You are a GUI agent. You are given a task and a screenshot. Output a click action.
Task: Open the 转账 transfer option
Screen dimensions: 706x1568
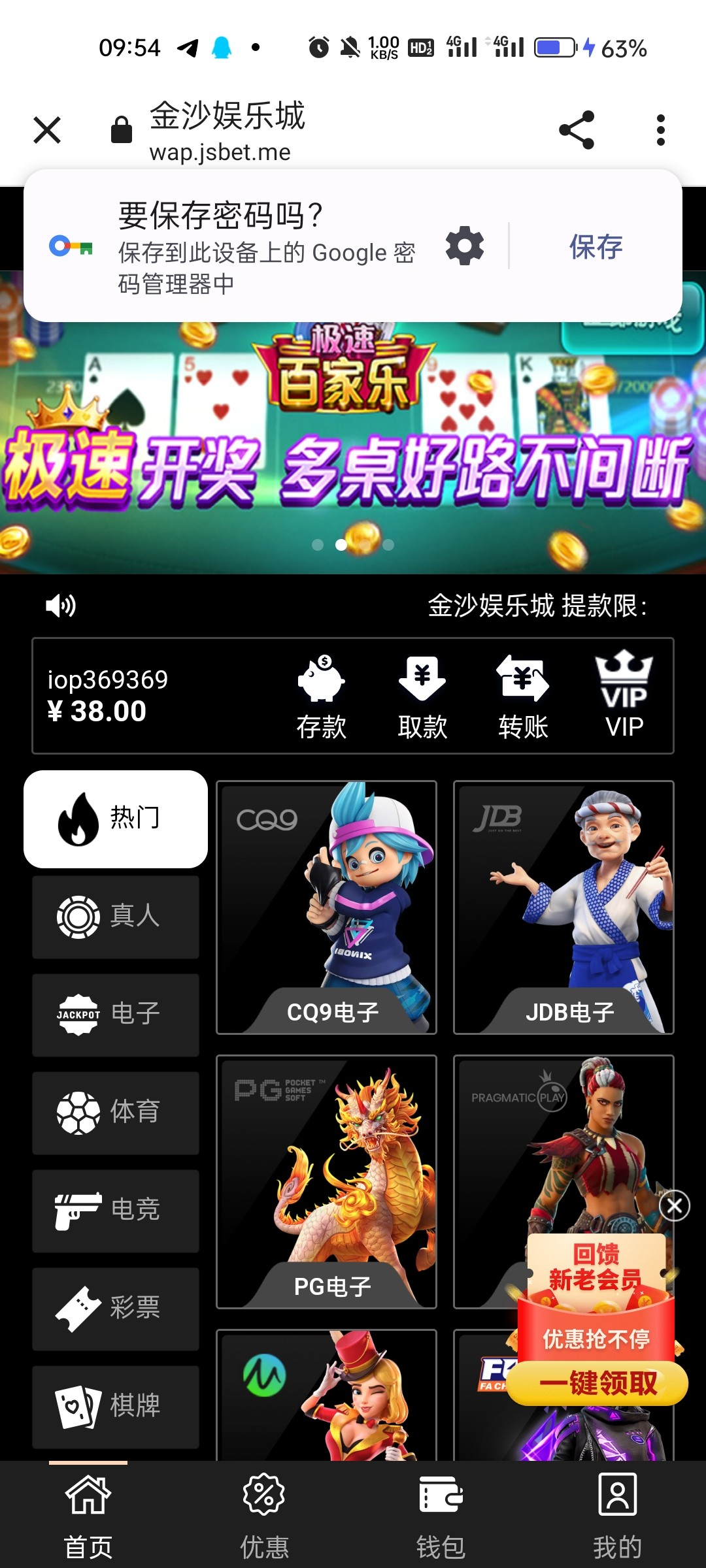point(523,697)
